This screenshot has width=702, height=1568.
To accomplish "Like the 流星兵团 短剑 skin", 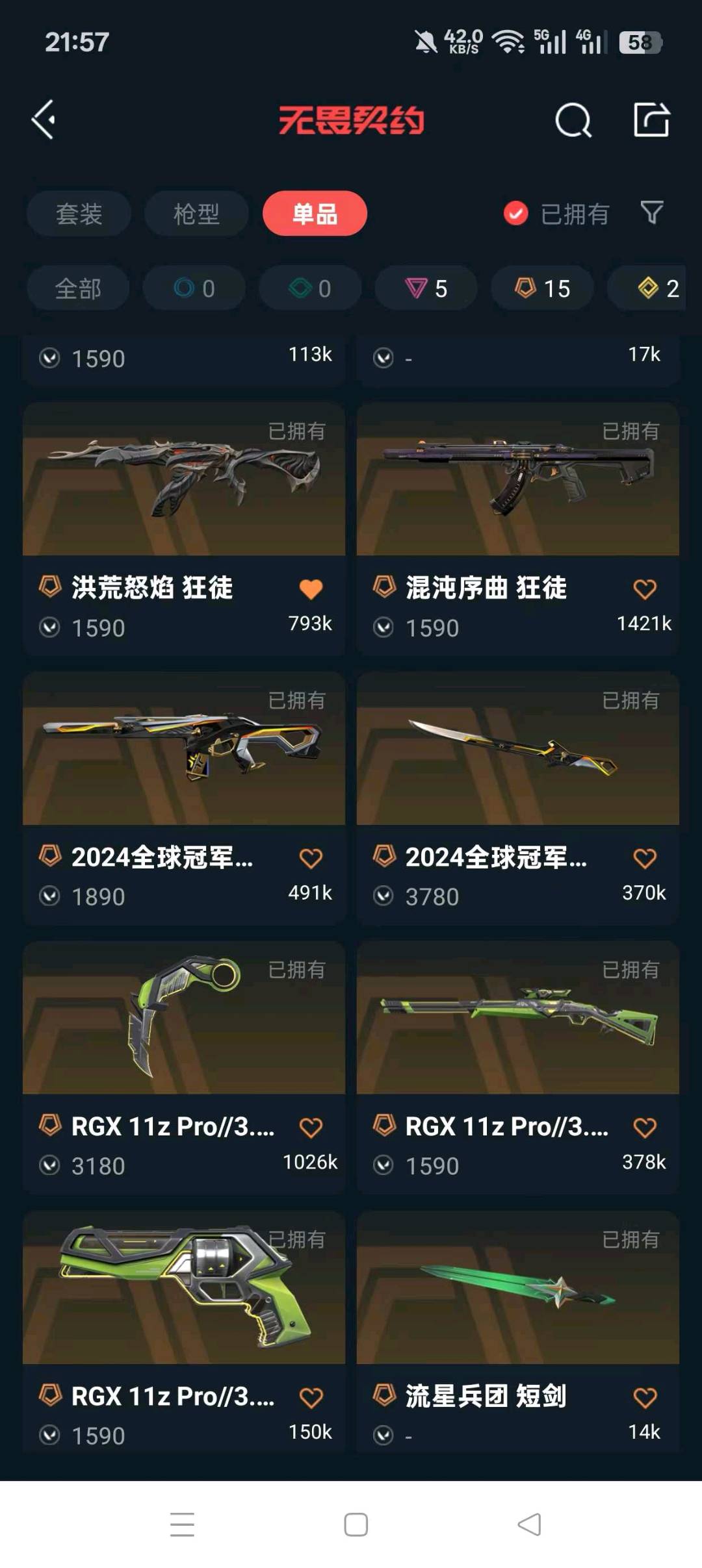I will tap(645, 1397).
